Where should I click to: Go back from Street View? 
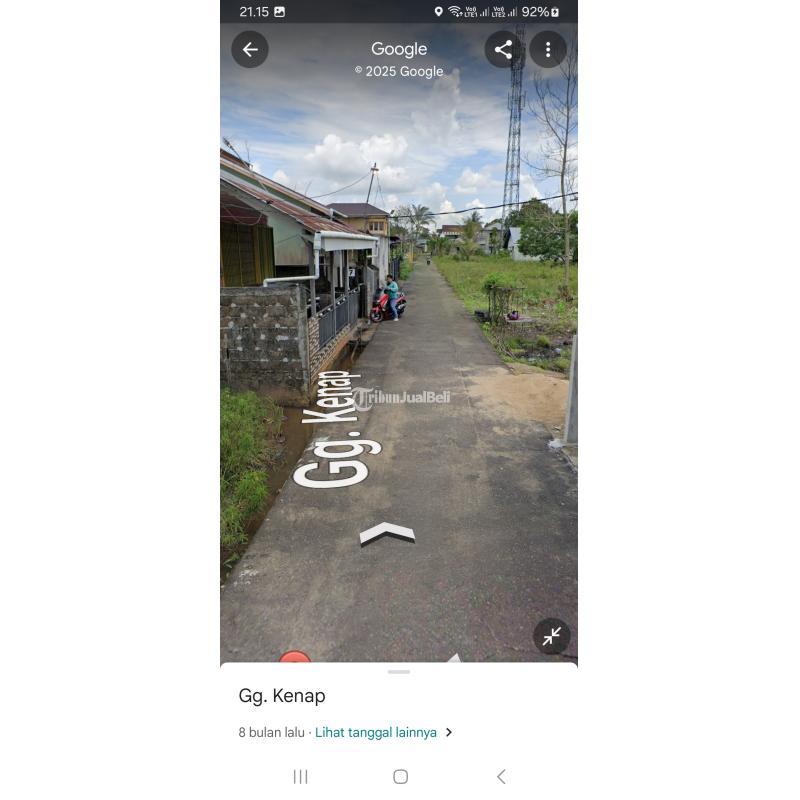[250, 49]
